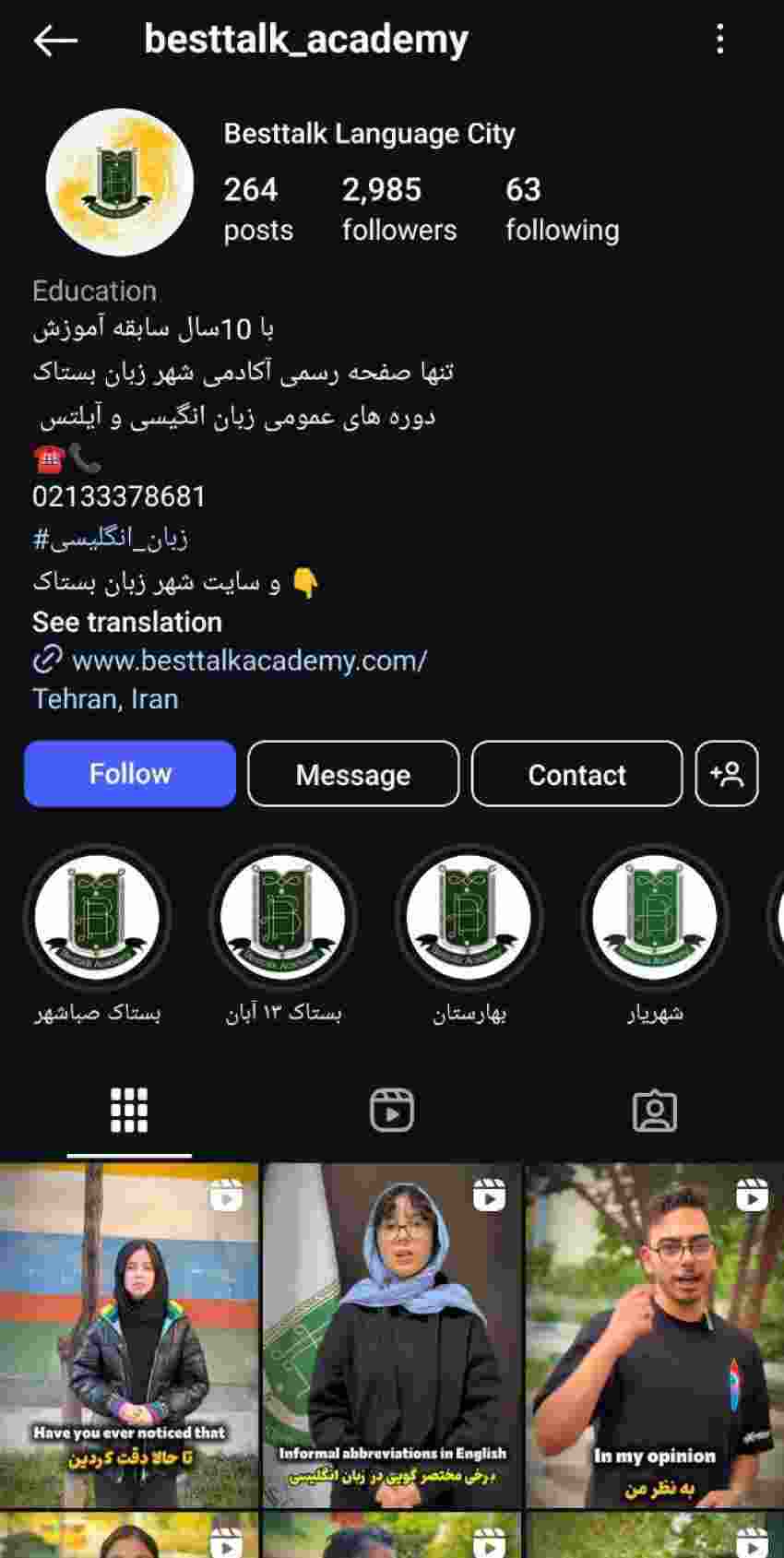Image resolution: width=784 pixels, height=1558 pixels.
Task: Open the زبان_انگلیسی hashtag
Action: (x=110, y=539)
